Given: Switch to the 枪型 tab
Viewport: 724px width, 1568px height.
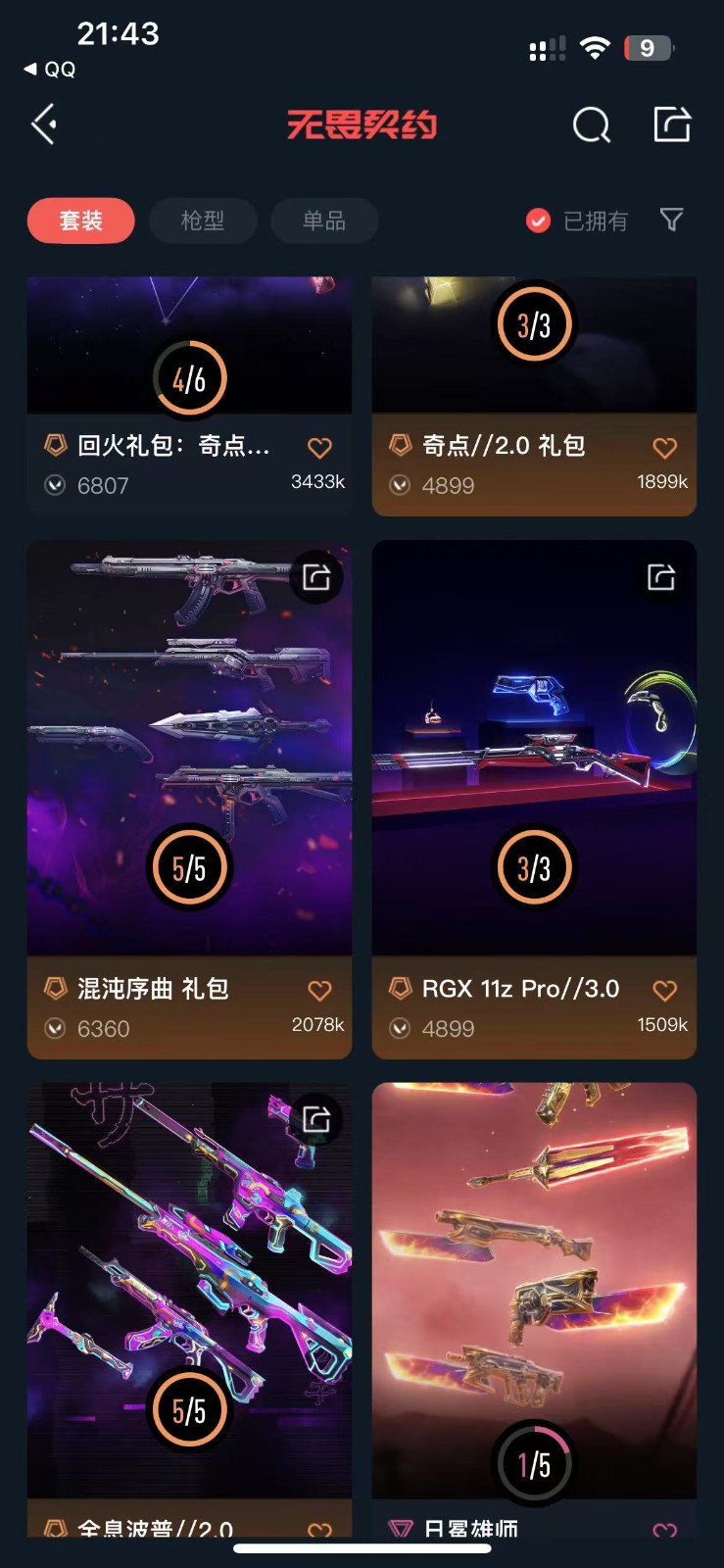Looking at the screenshot, I should [x=203, y=220].
